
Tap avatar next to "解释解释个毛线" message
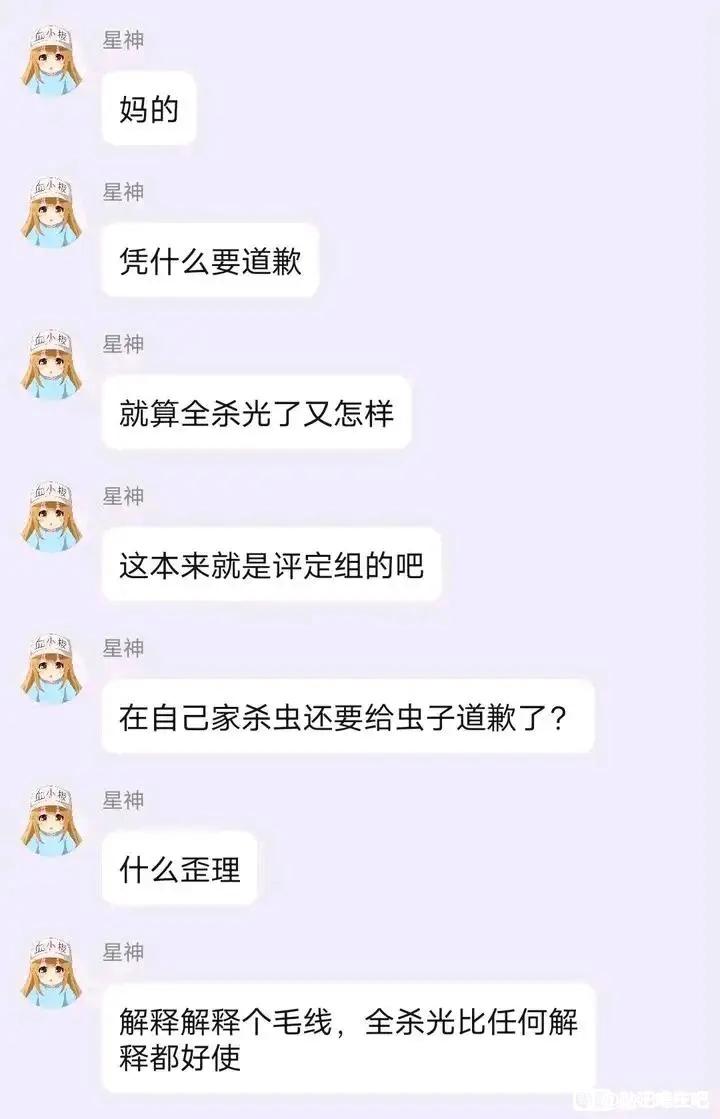pos(51,973)
